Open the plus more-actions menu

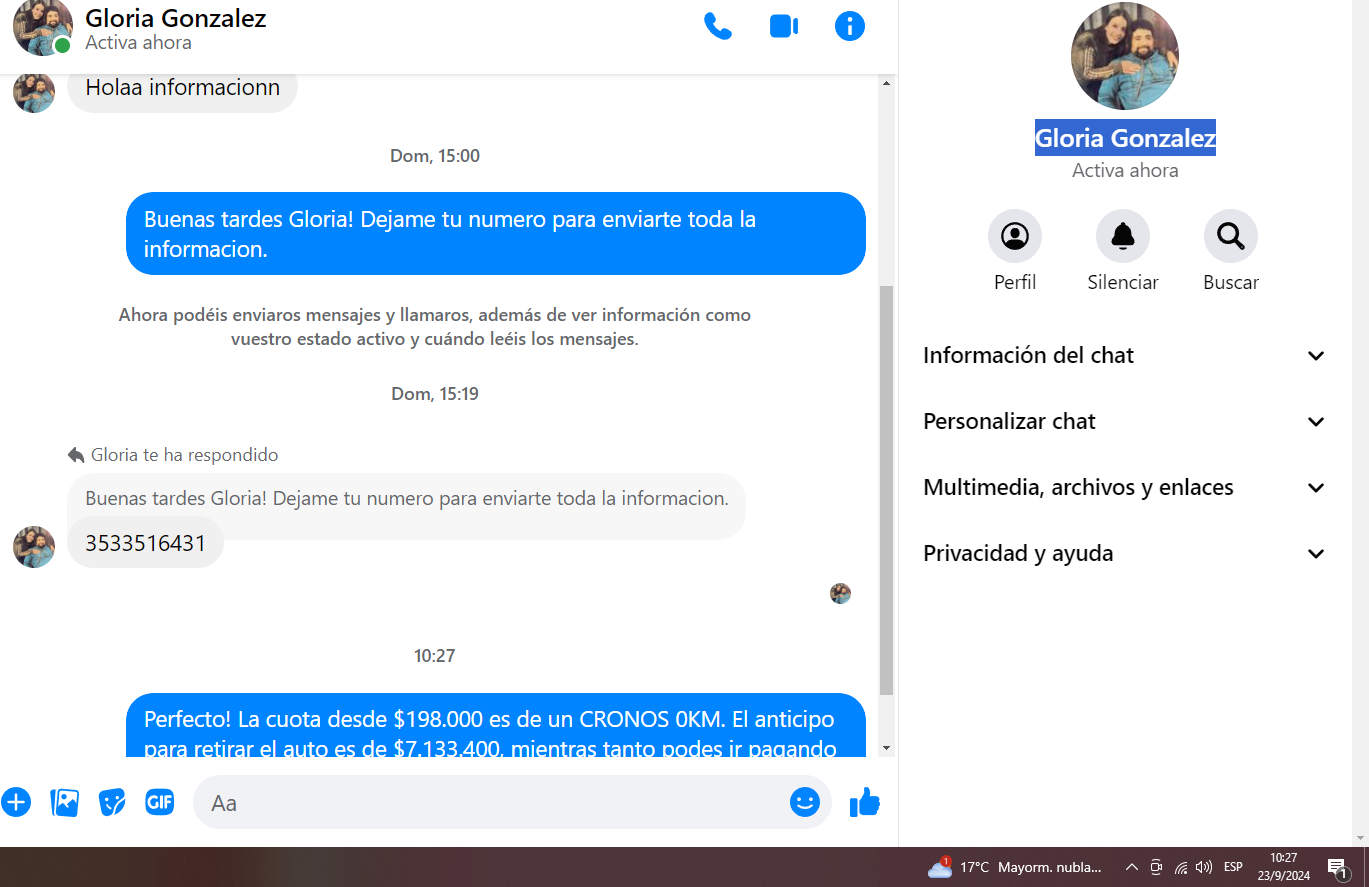(16, 802)
